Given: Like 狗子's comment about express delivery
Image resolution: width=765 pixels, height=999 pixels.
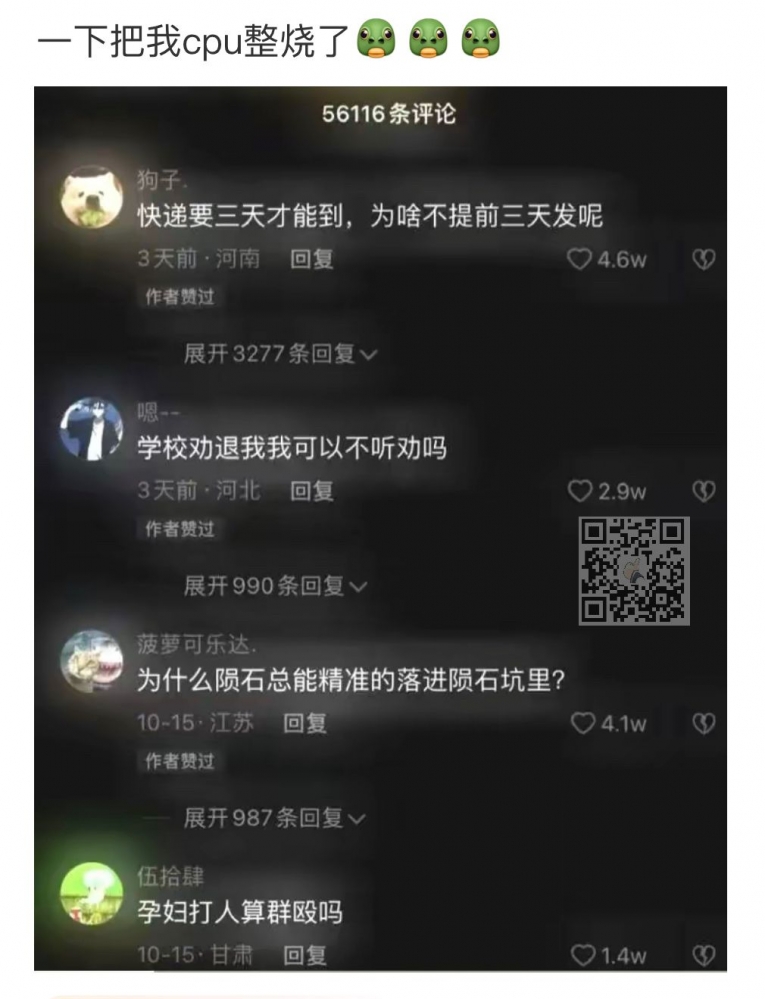Looking at the screenshot, I should pos(578,260).
